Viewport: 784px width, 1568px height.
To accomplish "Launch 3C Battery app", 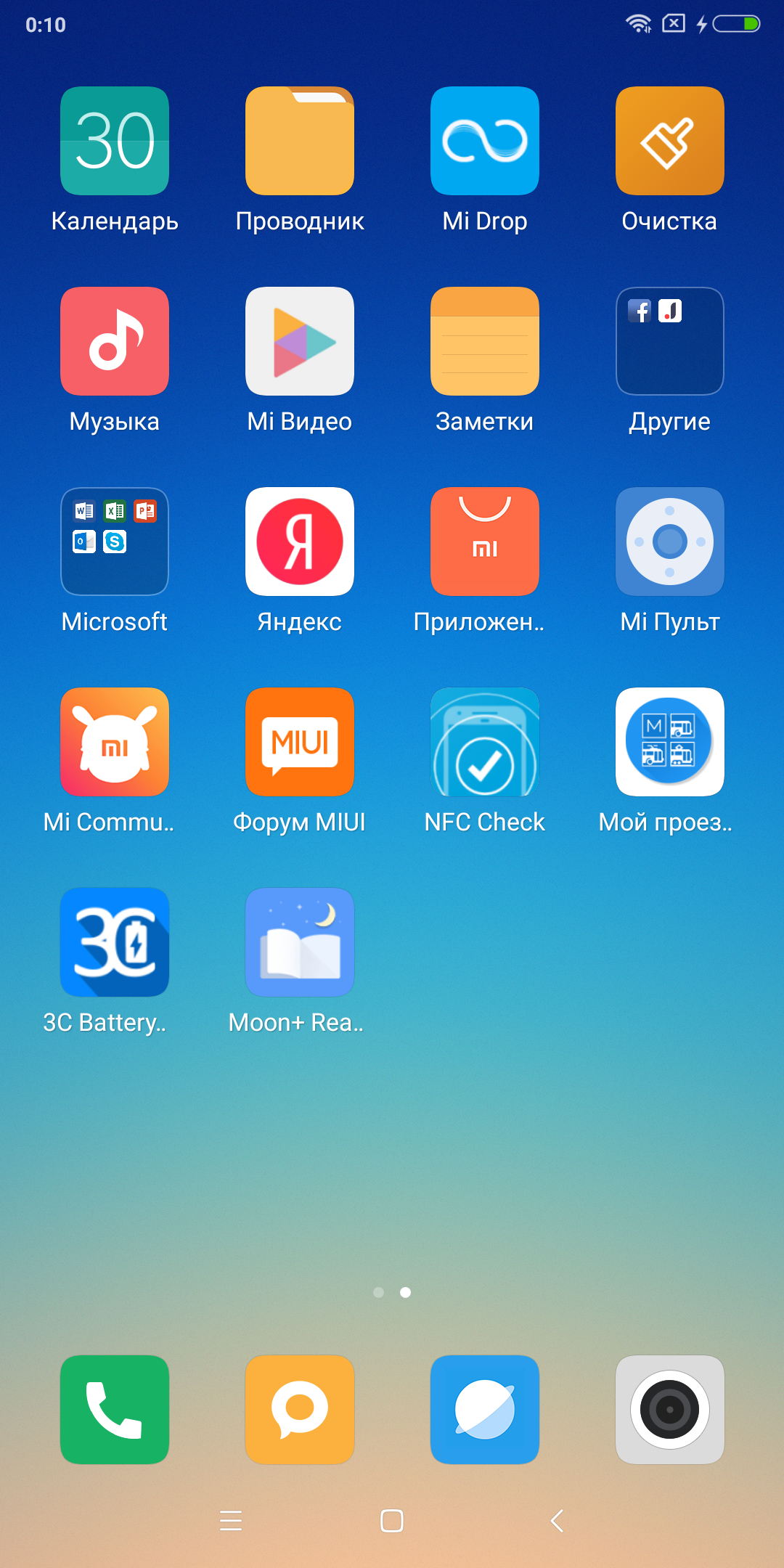I will (x=115, y=942).
